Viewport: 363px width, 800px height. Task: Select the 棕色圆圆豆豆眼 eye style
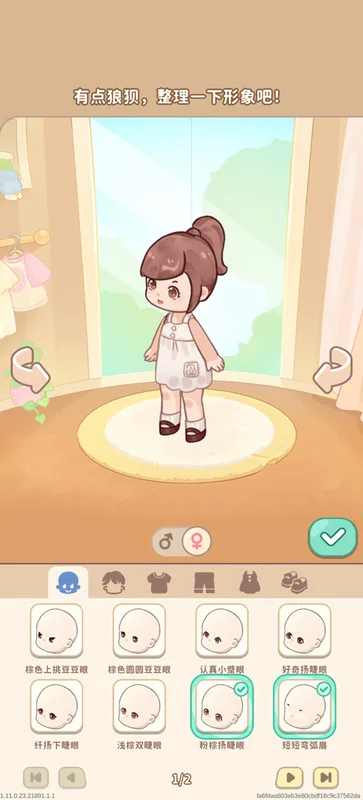point(139,631)
